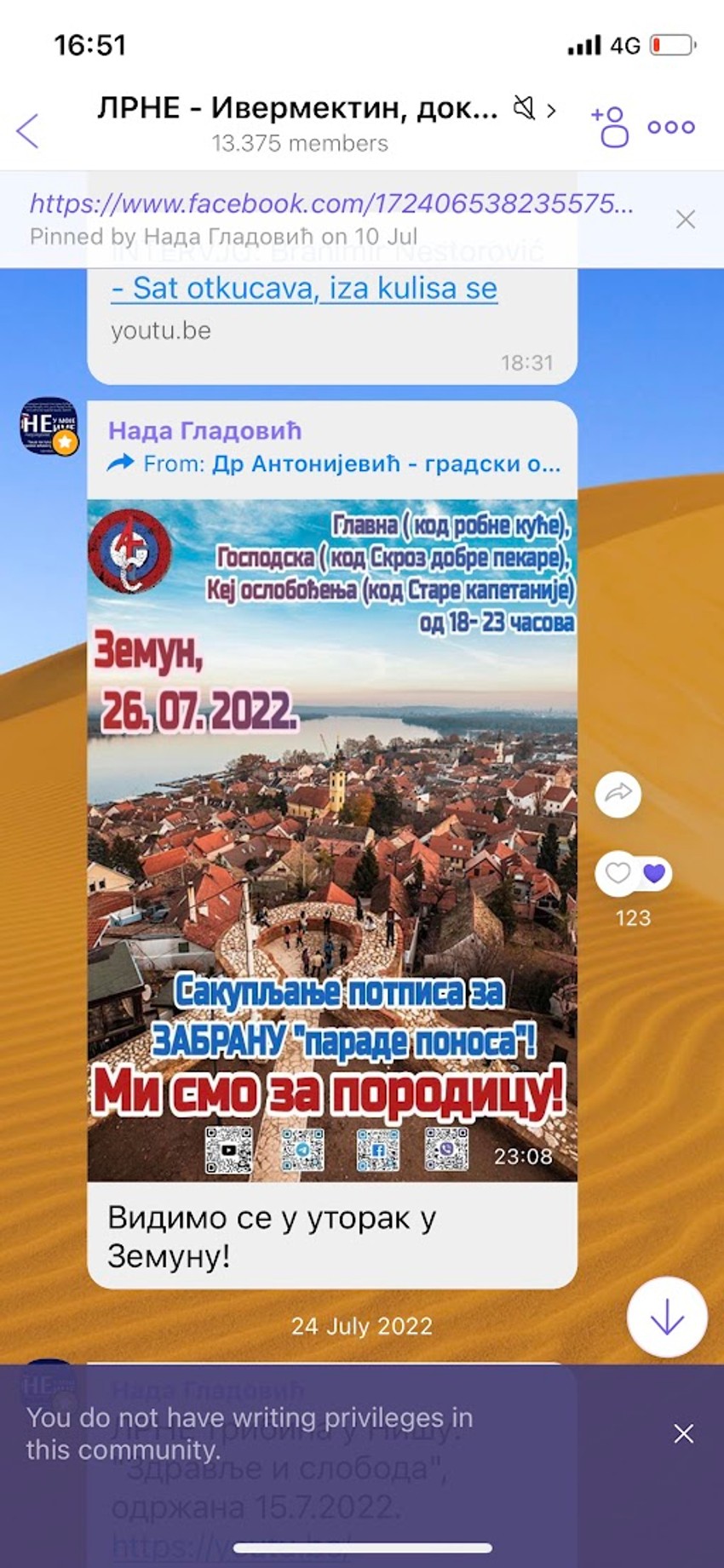Open the three-dots overflow menu
The image size is (724, 1568).
coord(671,128)
